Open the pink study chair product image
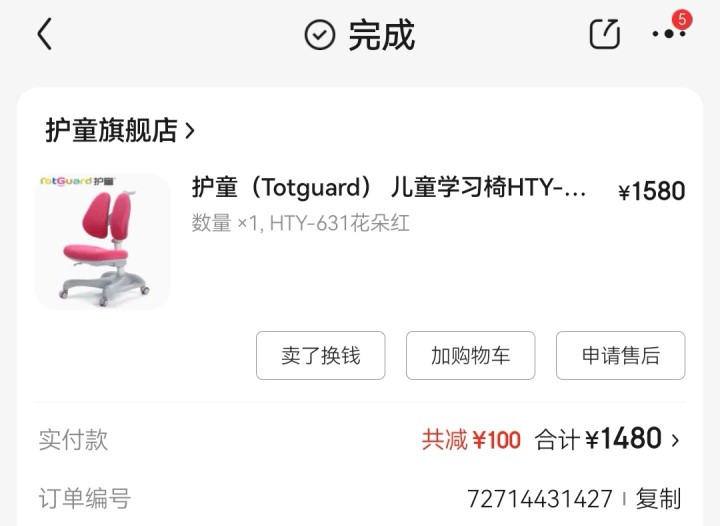Screen dimensions: 720x526 click(102, 241)
